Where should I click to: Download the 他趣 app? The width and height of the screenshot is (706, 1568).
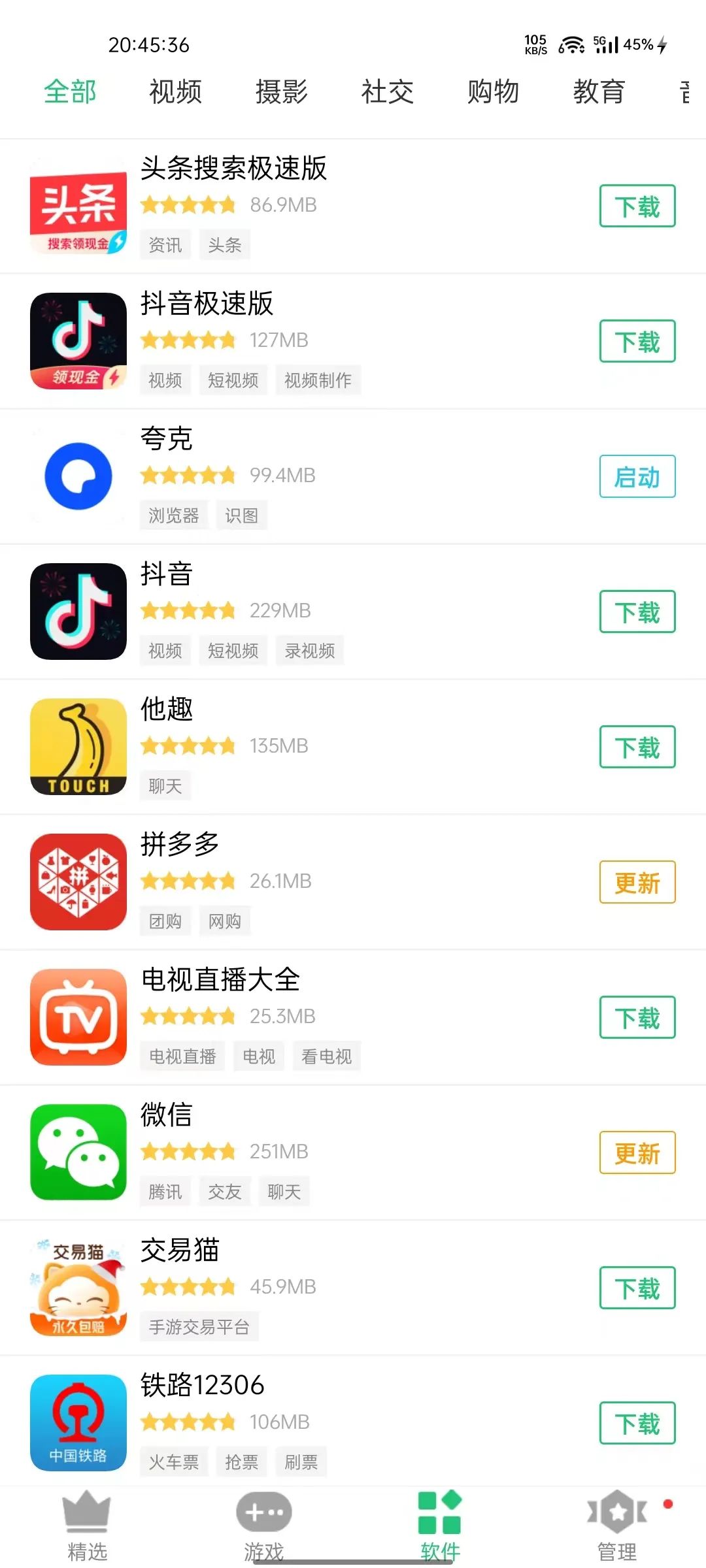637,747
